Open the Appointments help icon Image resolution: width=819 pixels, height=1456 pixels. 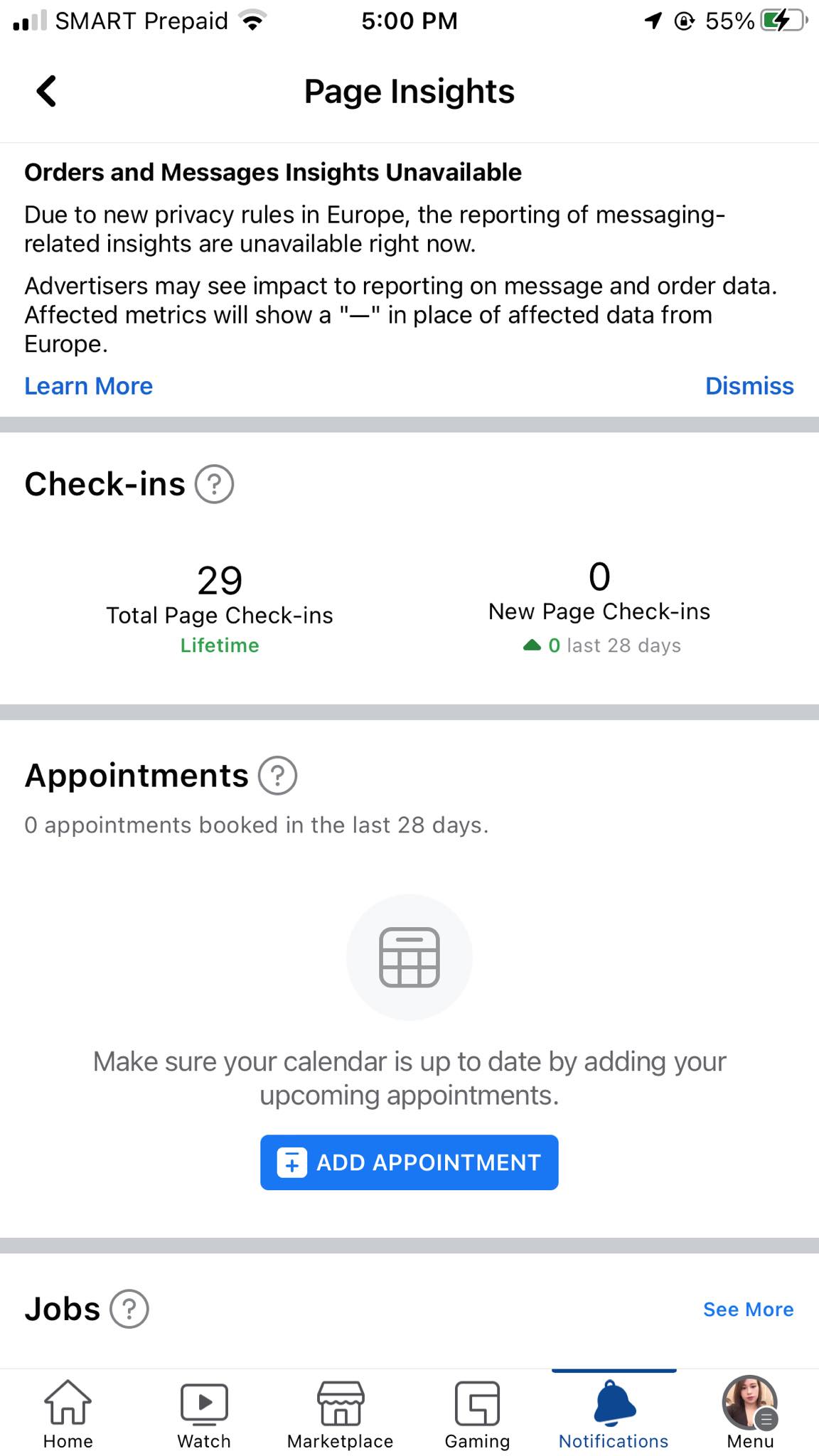(x=277, y=776)
